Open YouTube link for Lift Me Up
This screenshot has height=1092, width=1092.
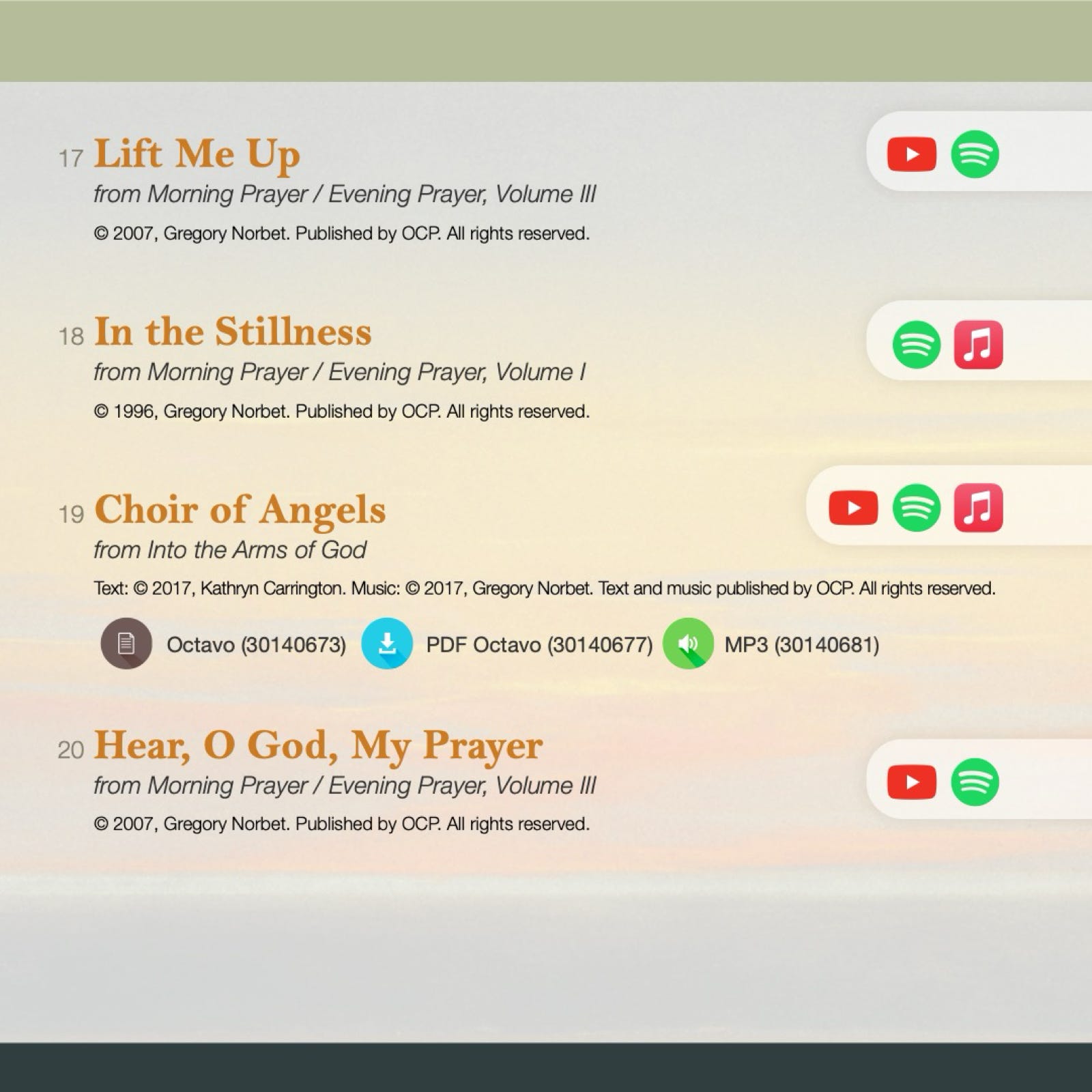tap(911, 154)
